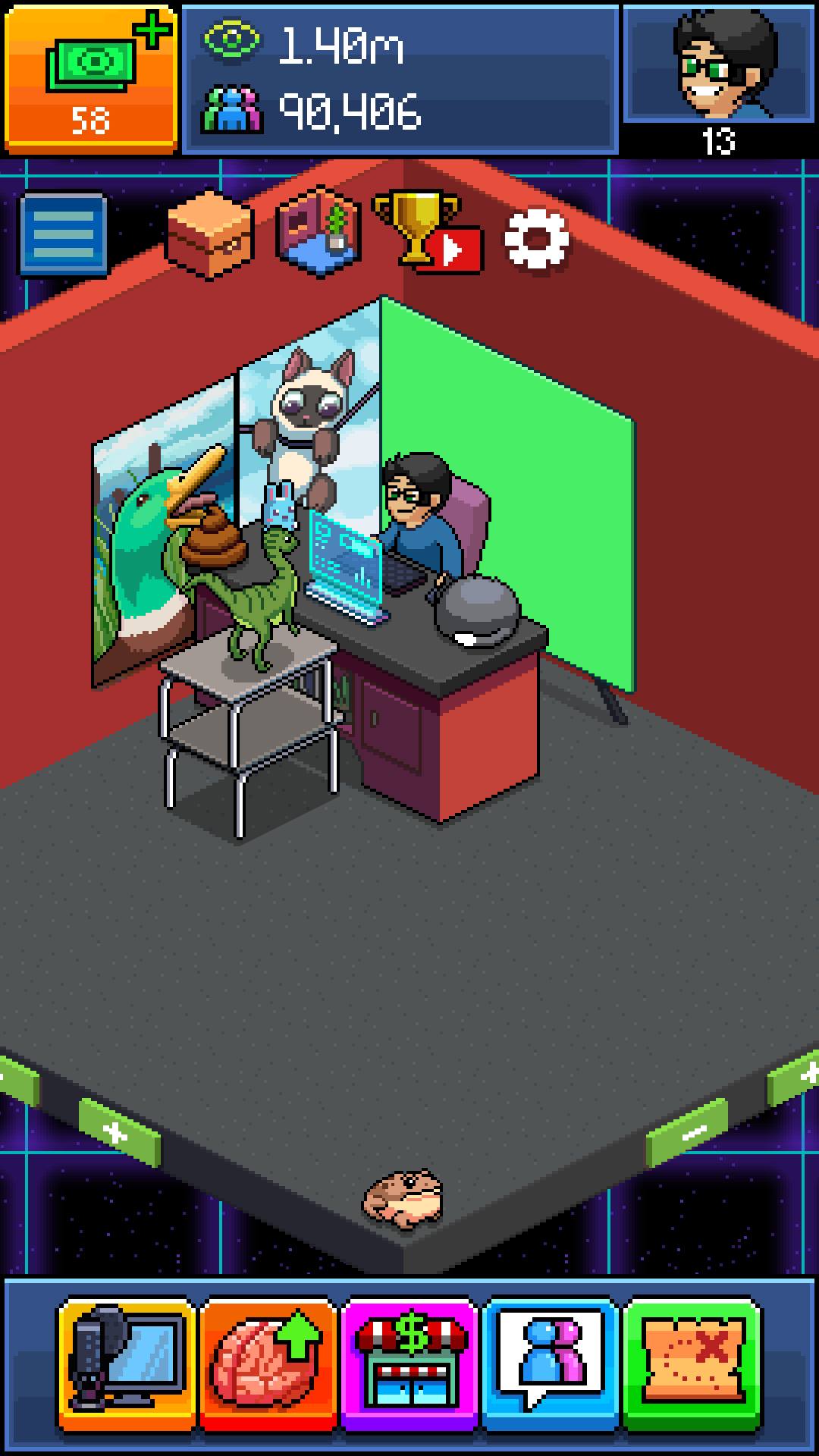Open the shop store tab

(x=409, y=1363)
